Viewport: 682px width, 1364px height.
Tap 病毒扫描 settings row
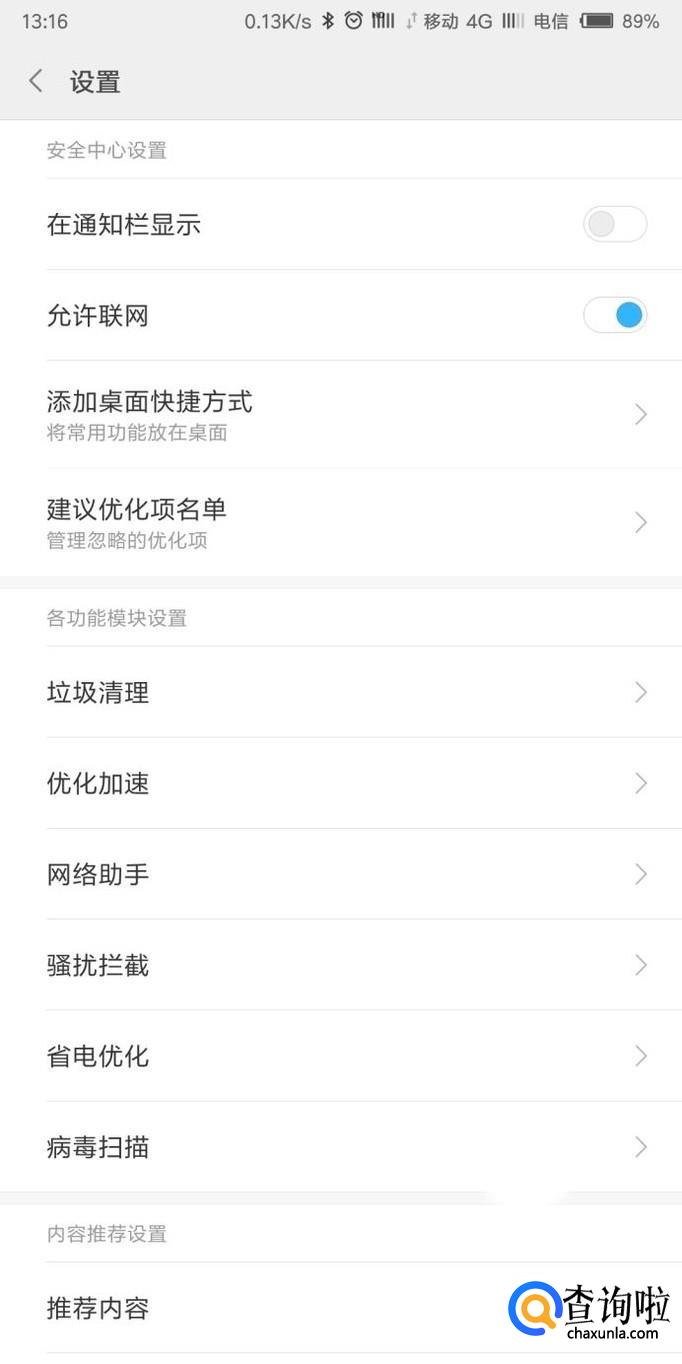[340, 1147]
